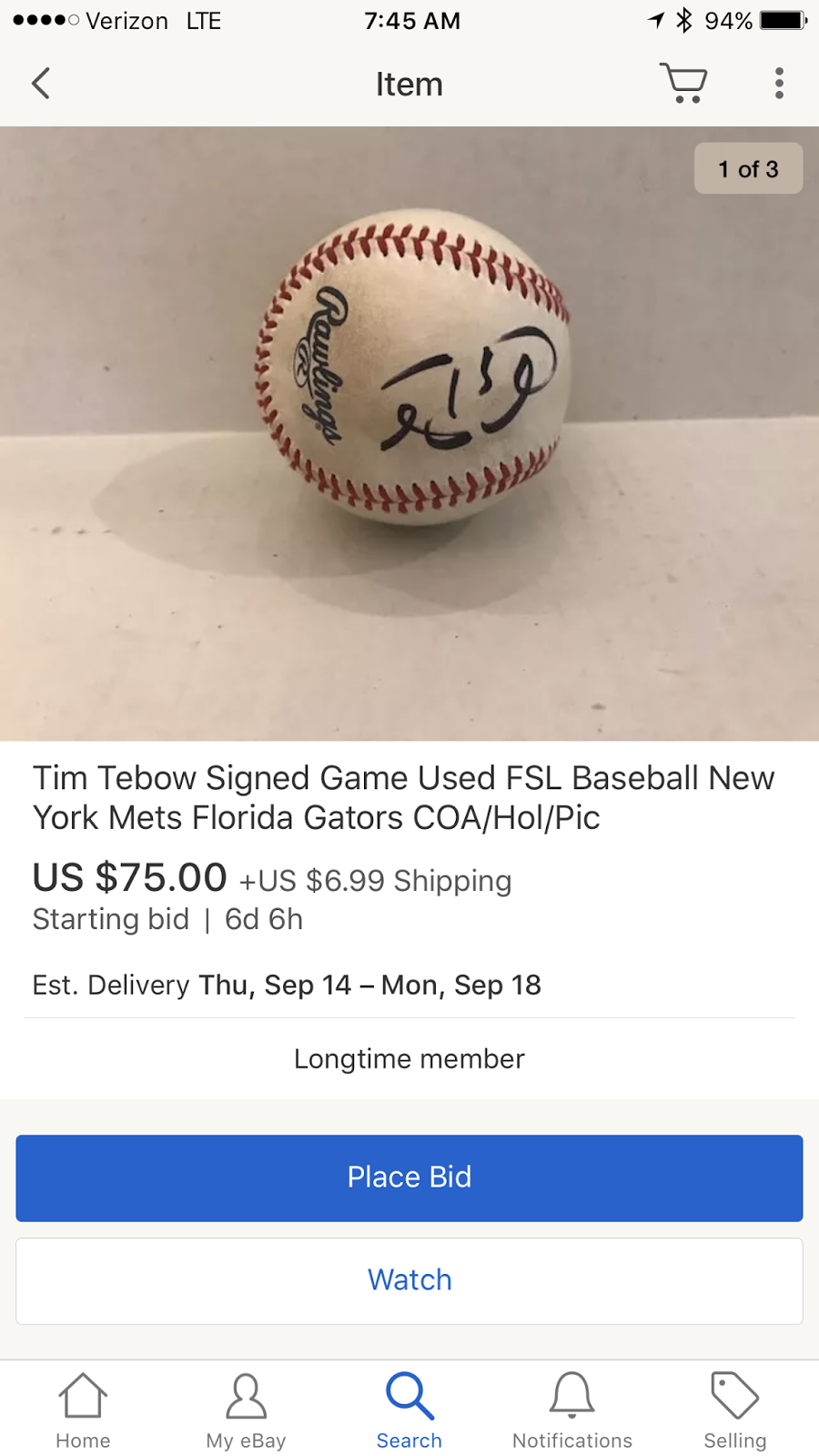
Task: Go back to the previous page
Action: pyautogui.click(x=41, y=84)
